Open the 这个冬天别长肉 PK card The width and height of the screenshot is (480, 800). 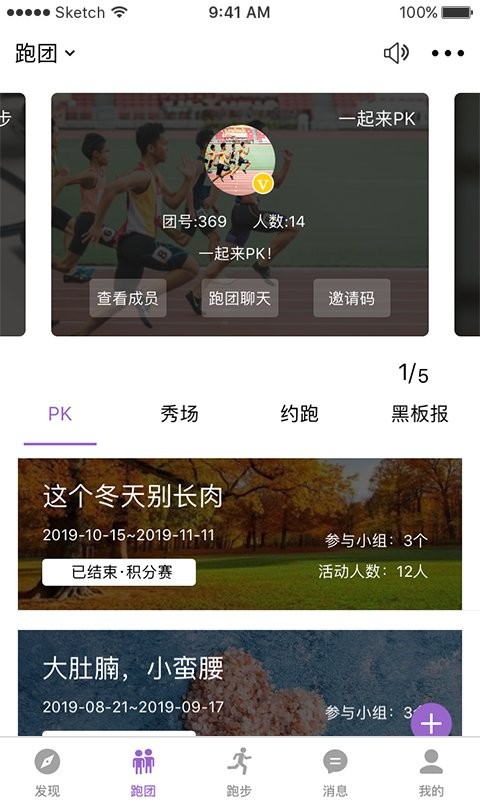tap(240, 534)
